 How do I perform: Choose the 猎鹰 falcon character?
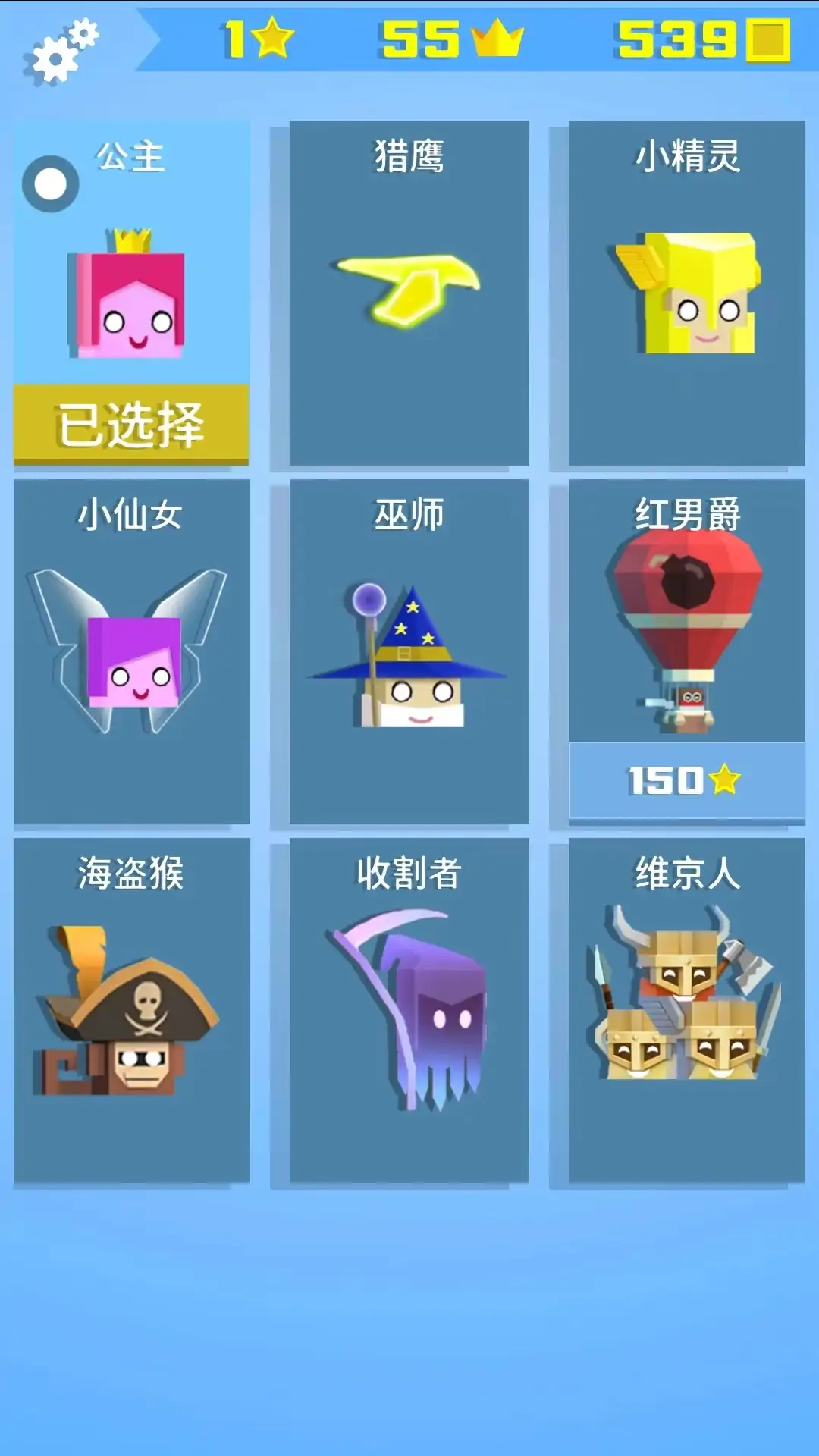point(409,292)
